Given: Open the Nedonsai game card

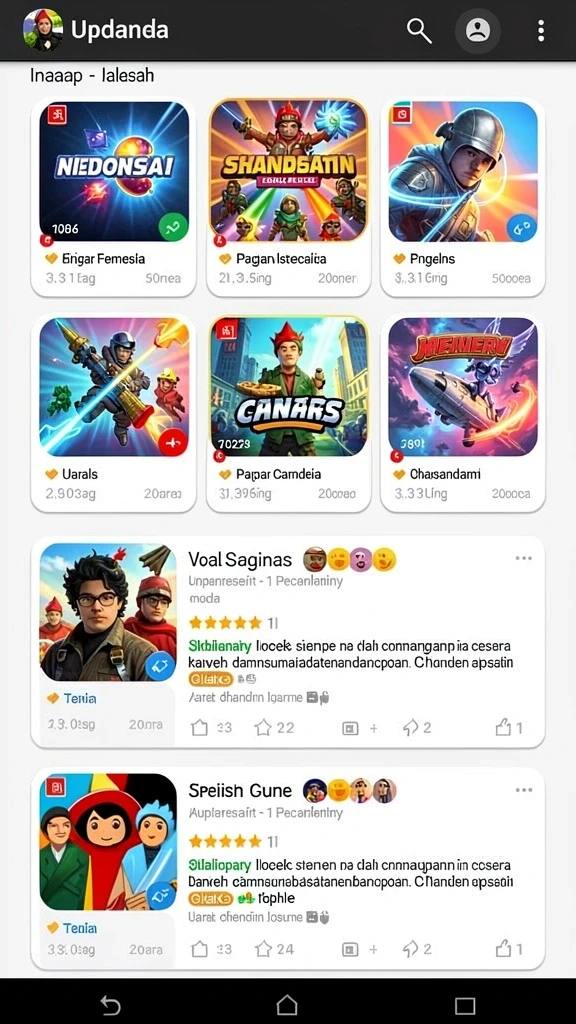Looking at the screenshot, I should tap(114, 197).
